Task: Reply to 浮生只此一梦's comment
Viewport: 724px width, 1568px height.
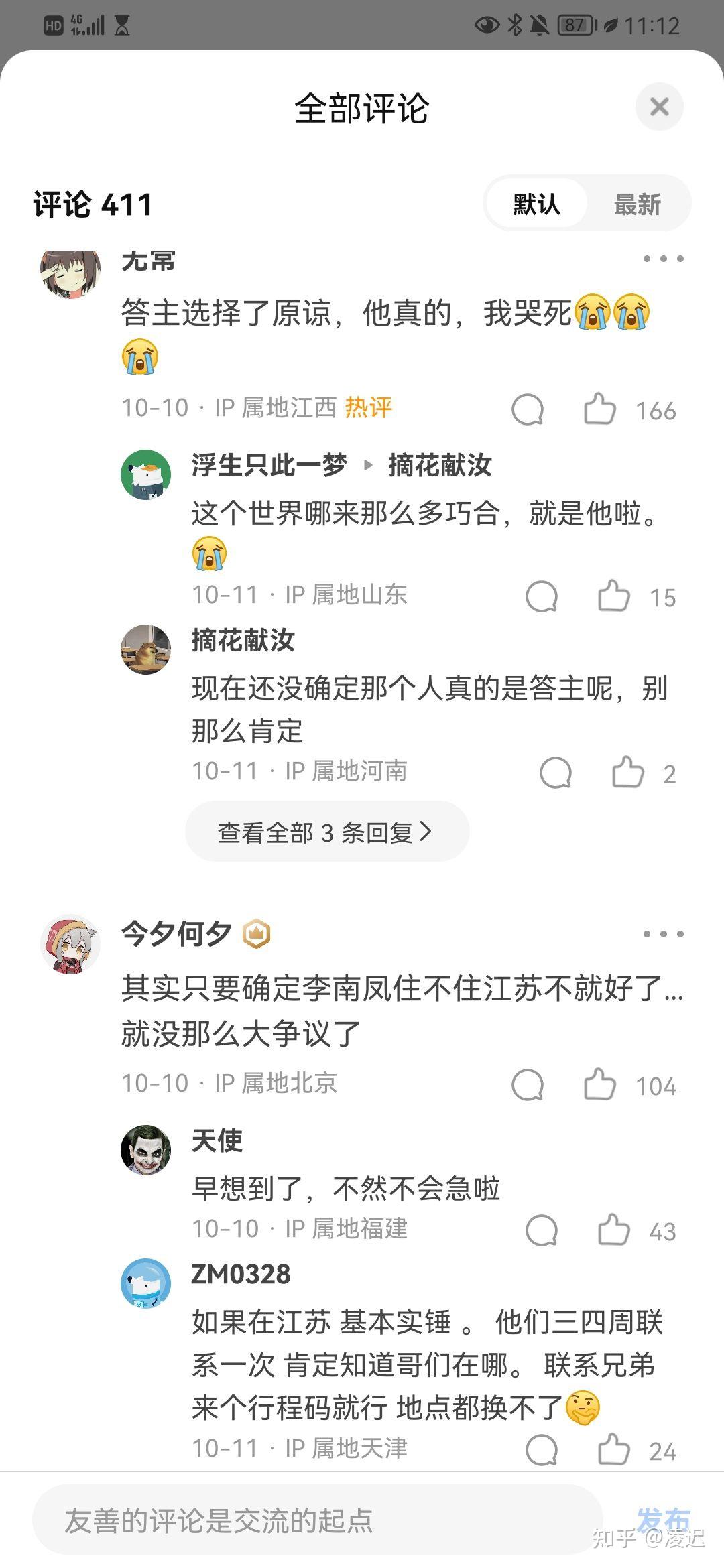Action: tap(542, 596)
